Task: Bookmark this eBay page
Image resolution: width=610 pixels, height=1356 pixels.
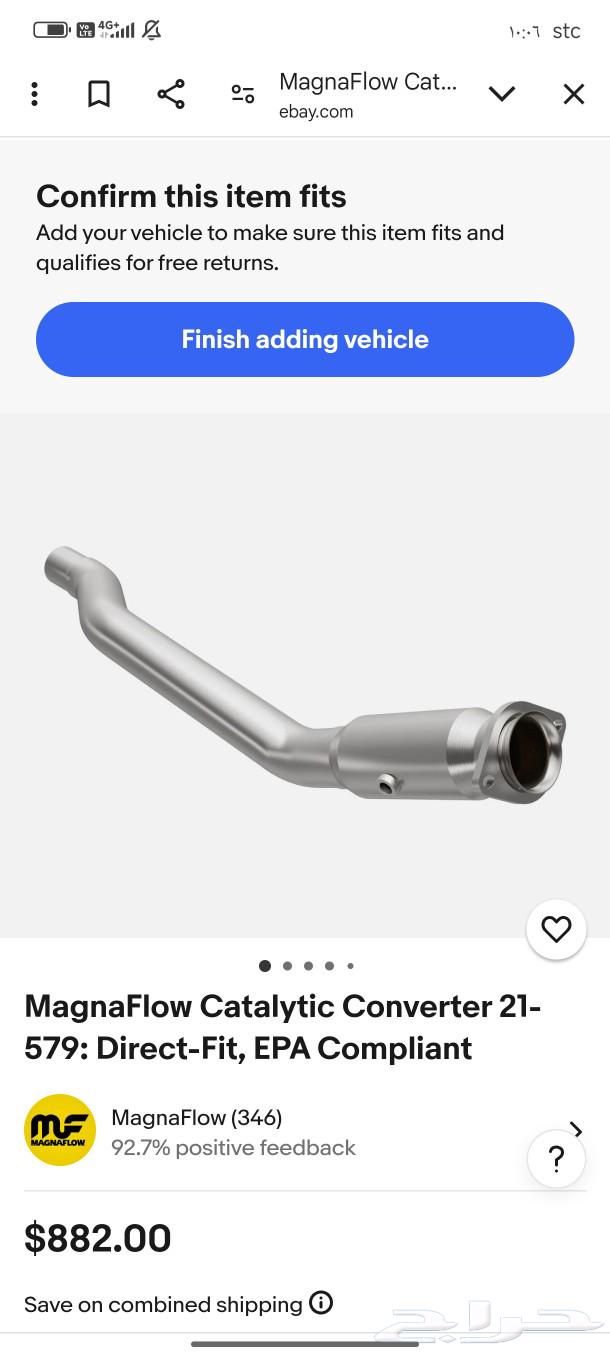Action: click(98, 94)
